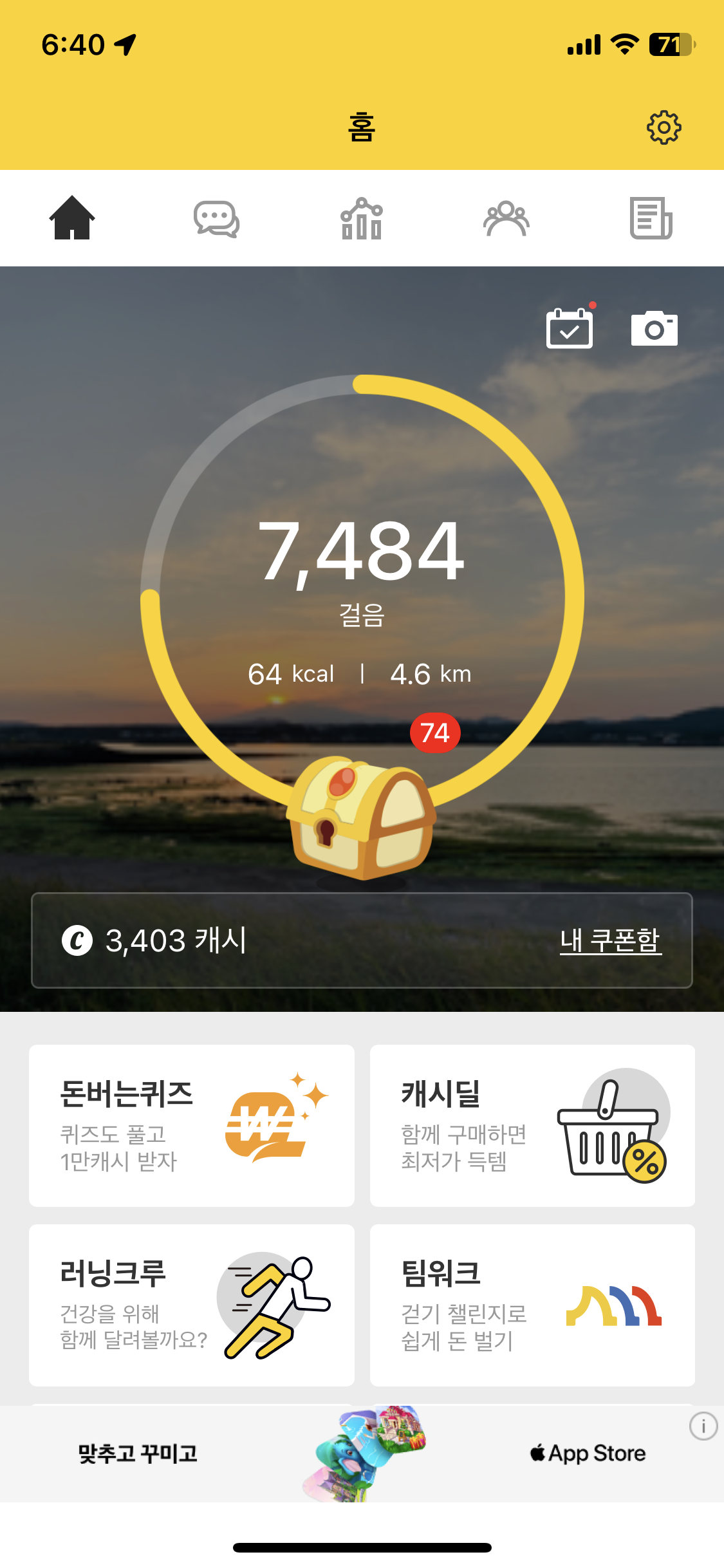Open the 러닝크루 card

(x=192, y=1305)
